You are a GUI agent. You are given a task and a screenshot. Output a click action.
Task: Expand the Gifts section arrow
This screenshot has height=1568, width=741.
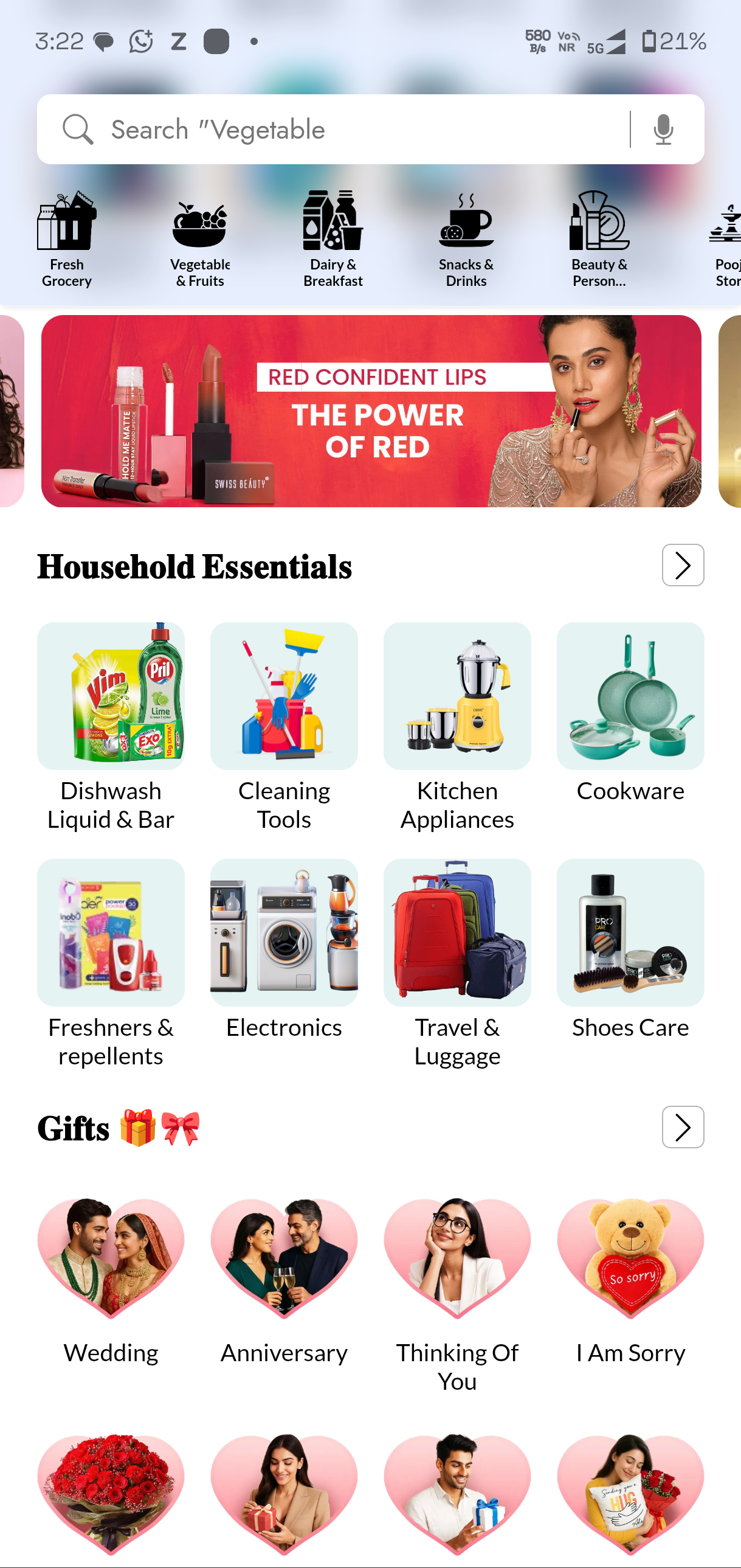[x=683, y=1127]
